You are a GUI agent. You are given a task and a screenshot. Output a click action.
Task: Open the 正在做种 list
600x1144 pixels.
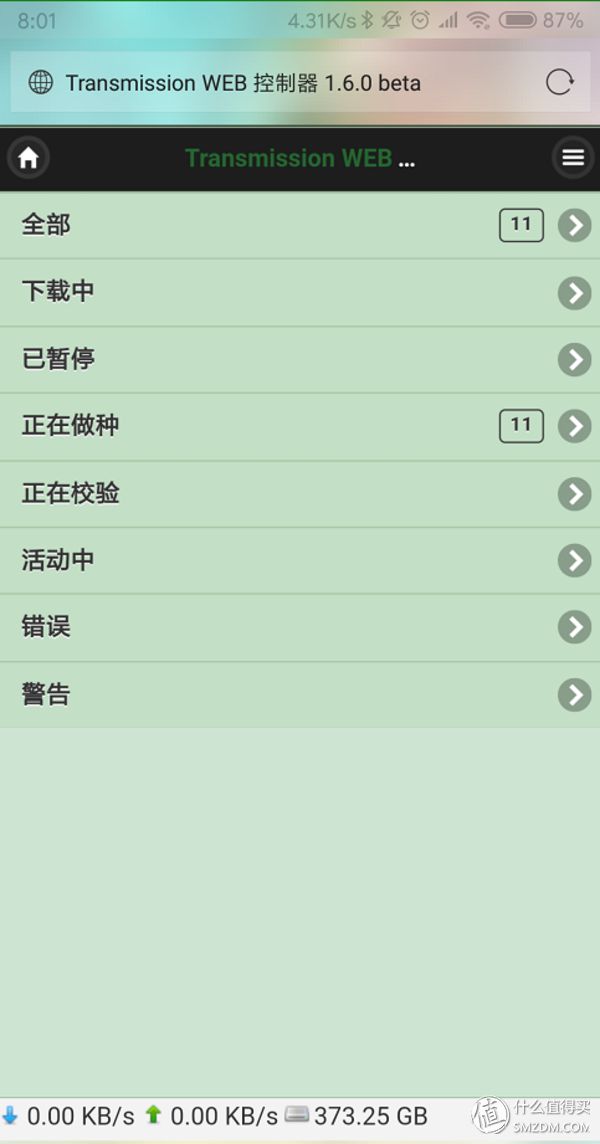tap(300, 427)
